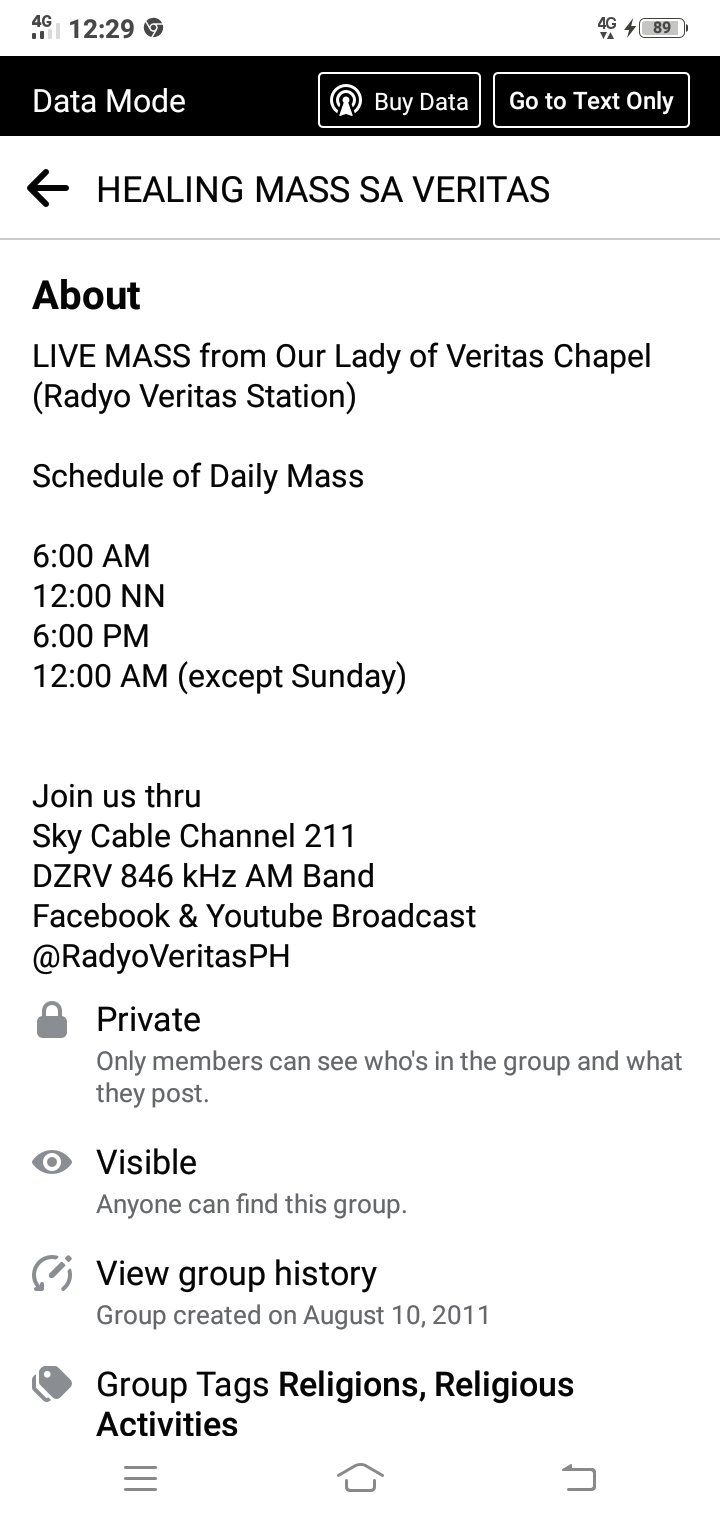
Task: Tap the system home button
Action: point(360,1477)
